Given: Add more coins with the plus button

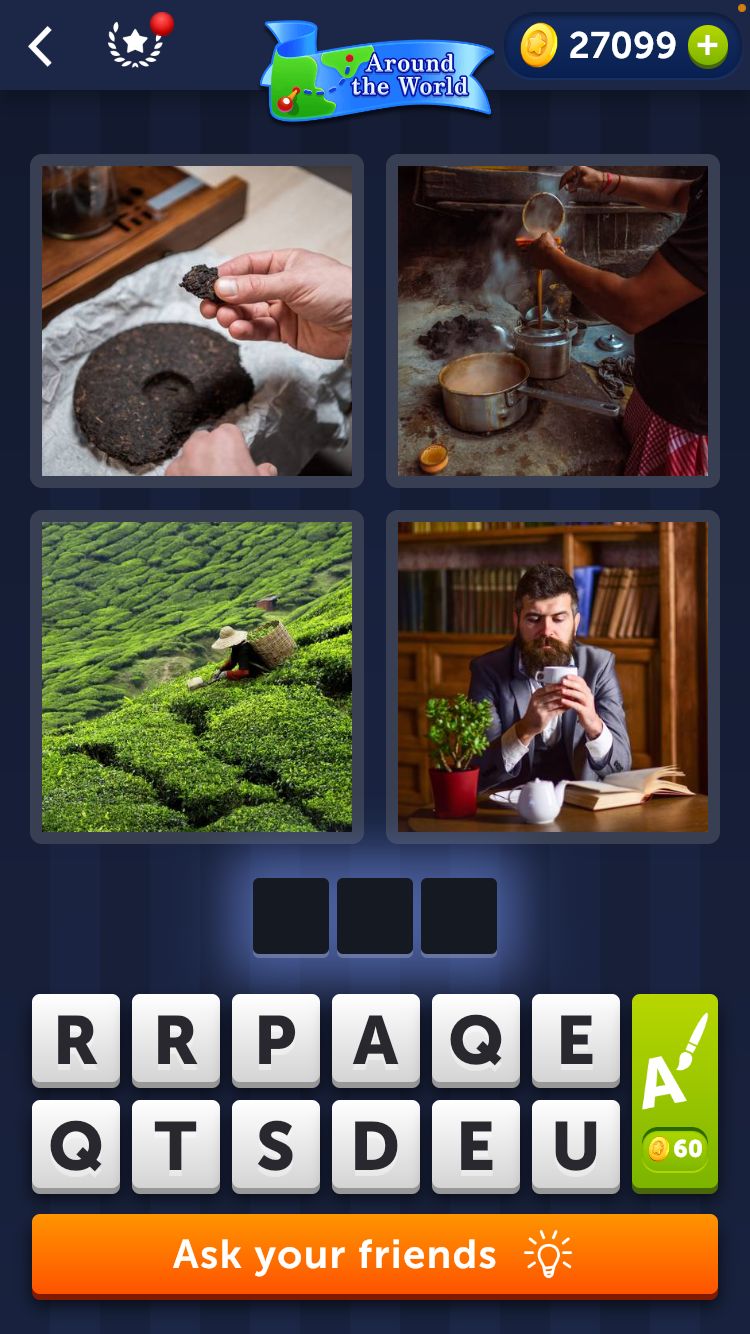Looking at the screenshot, I should click(x=707, y=46).
